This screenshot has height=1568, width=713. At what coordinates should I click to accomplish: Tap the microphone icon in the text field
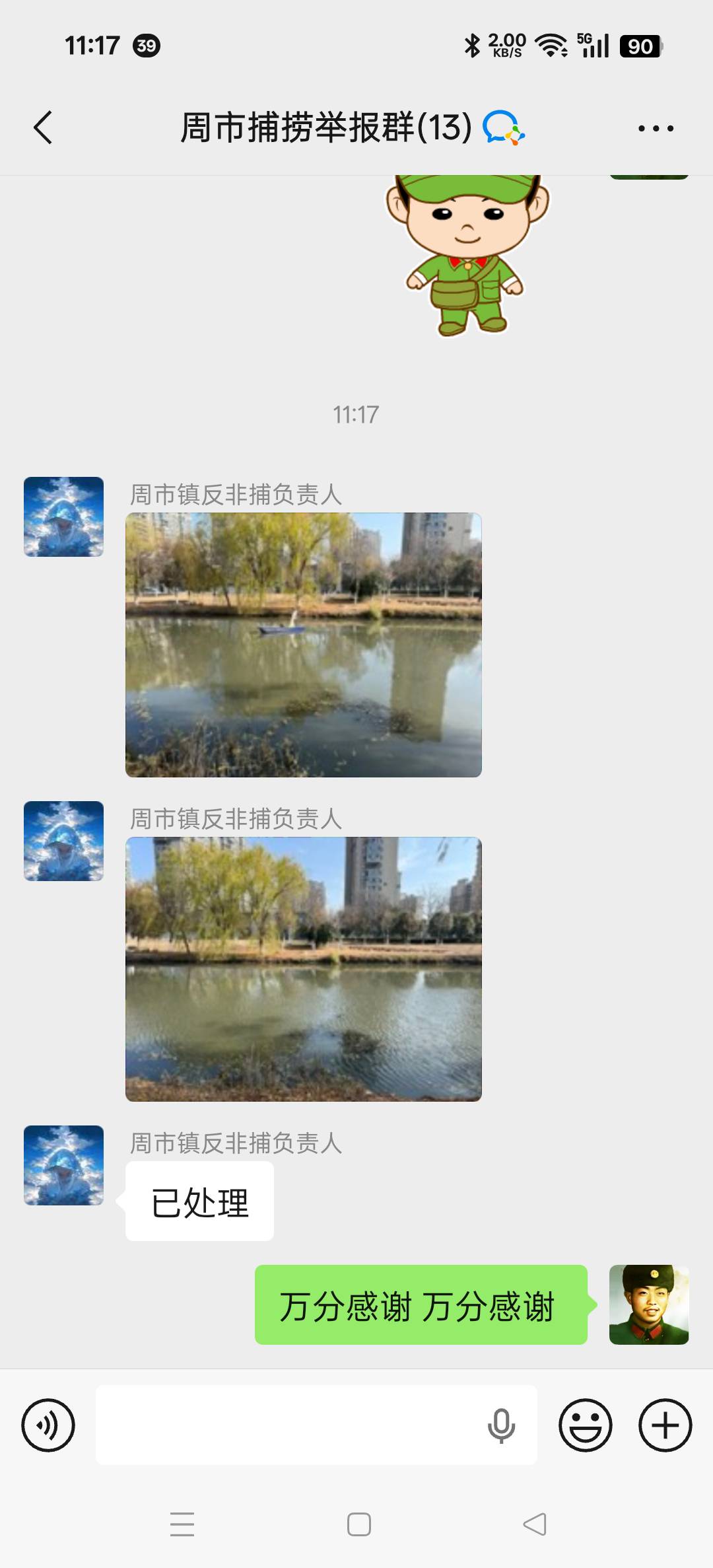(x=501, y=1425)
